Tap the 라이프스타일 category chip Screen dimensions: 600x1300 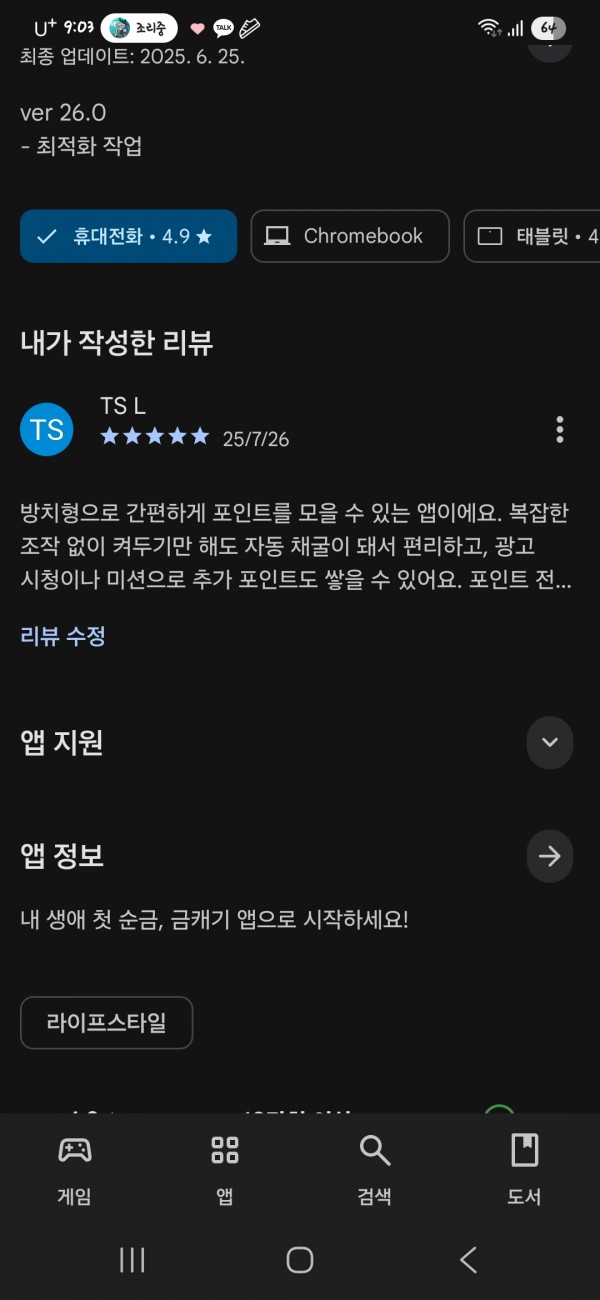106,1022
